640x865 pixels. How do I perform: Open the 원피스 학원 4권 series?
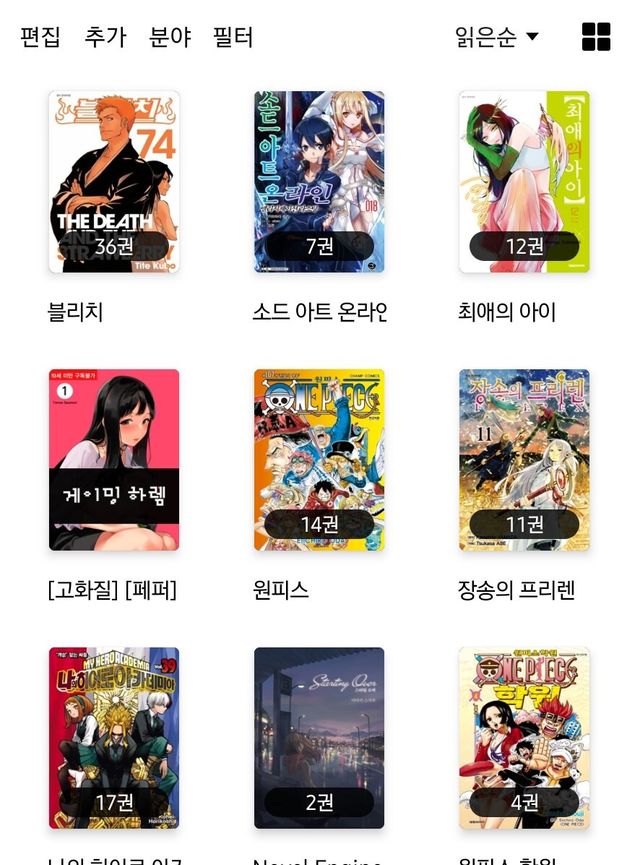point(524,738)
